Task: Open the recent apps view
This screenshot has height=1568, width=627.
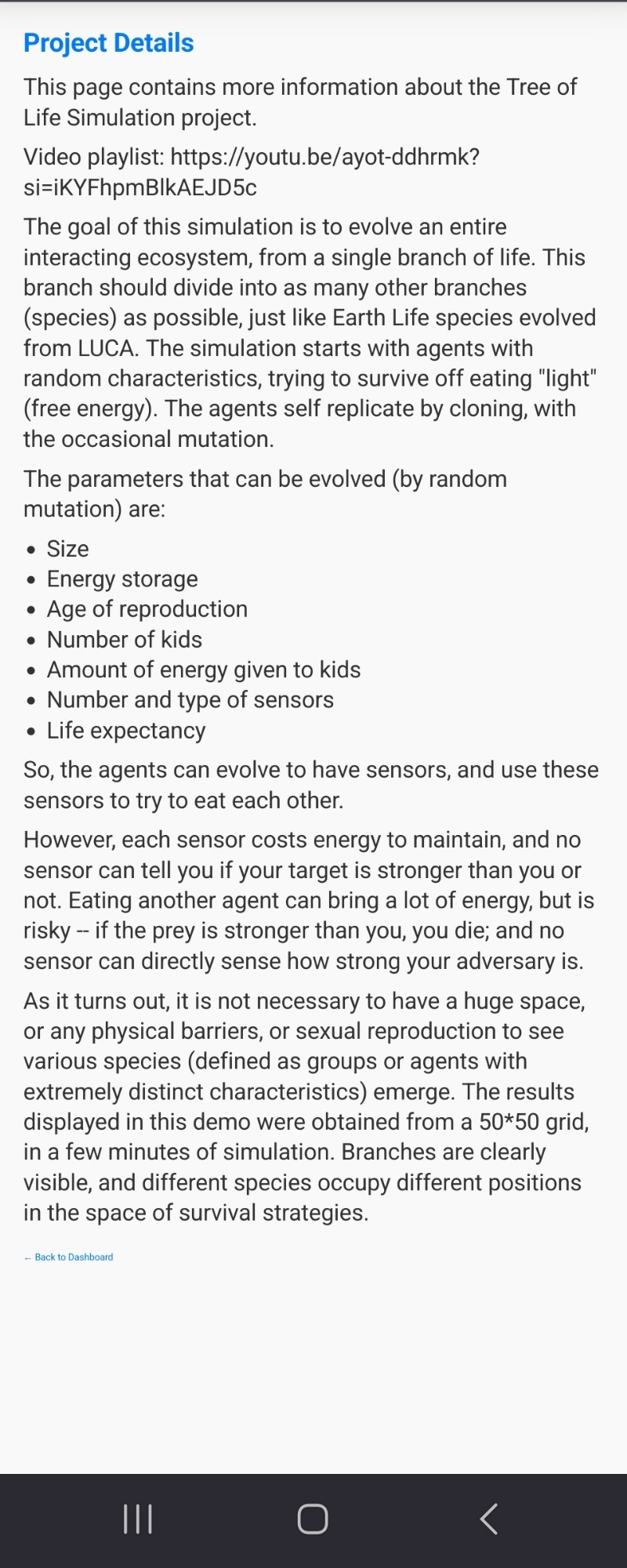Action: pyautogui.click(x=138, y=1519)
